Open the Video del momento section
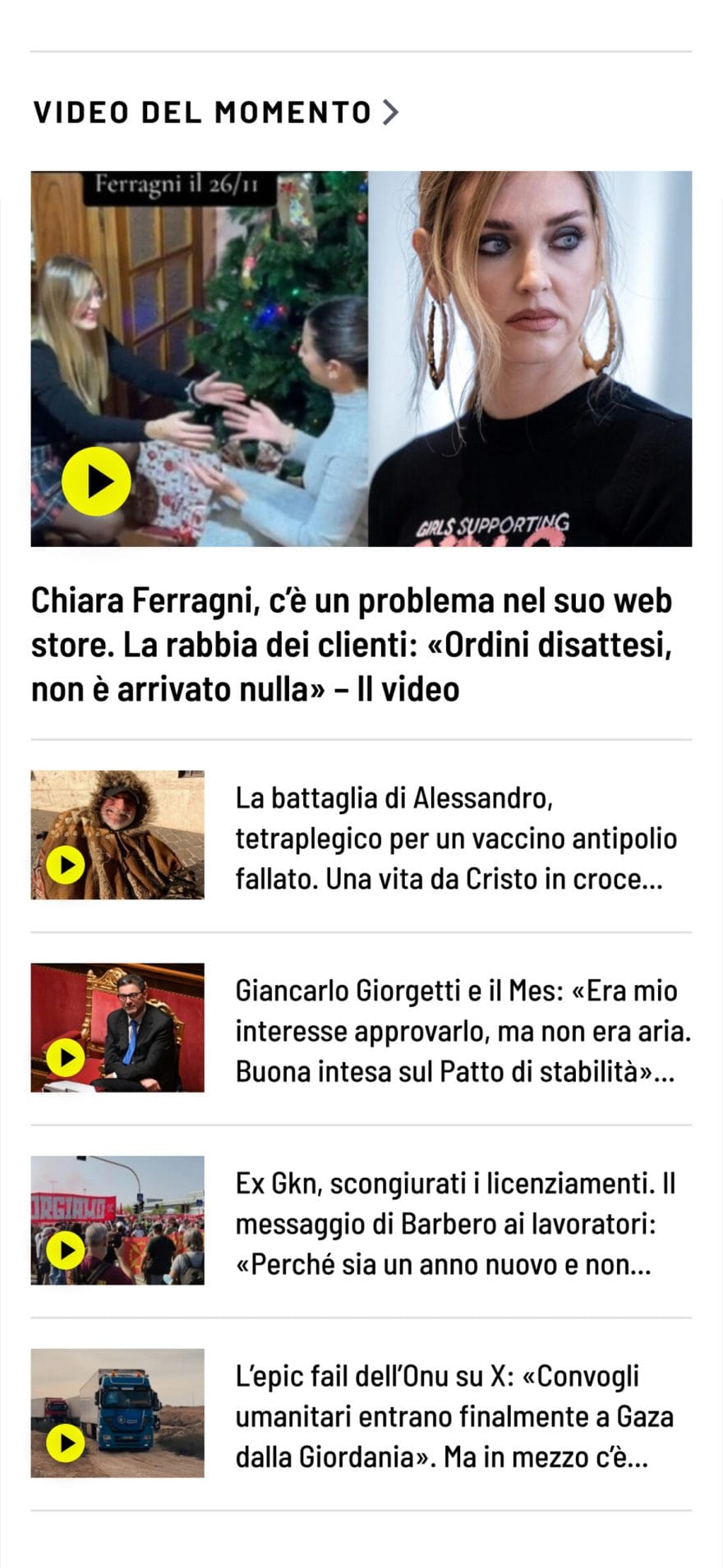Viewport: 723px width, 1568px height. [x=215, y=112]
